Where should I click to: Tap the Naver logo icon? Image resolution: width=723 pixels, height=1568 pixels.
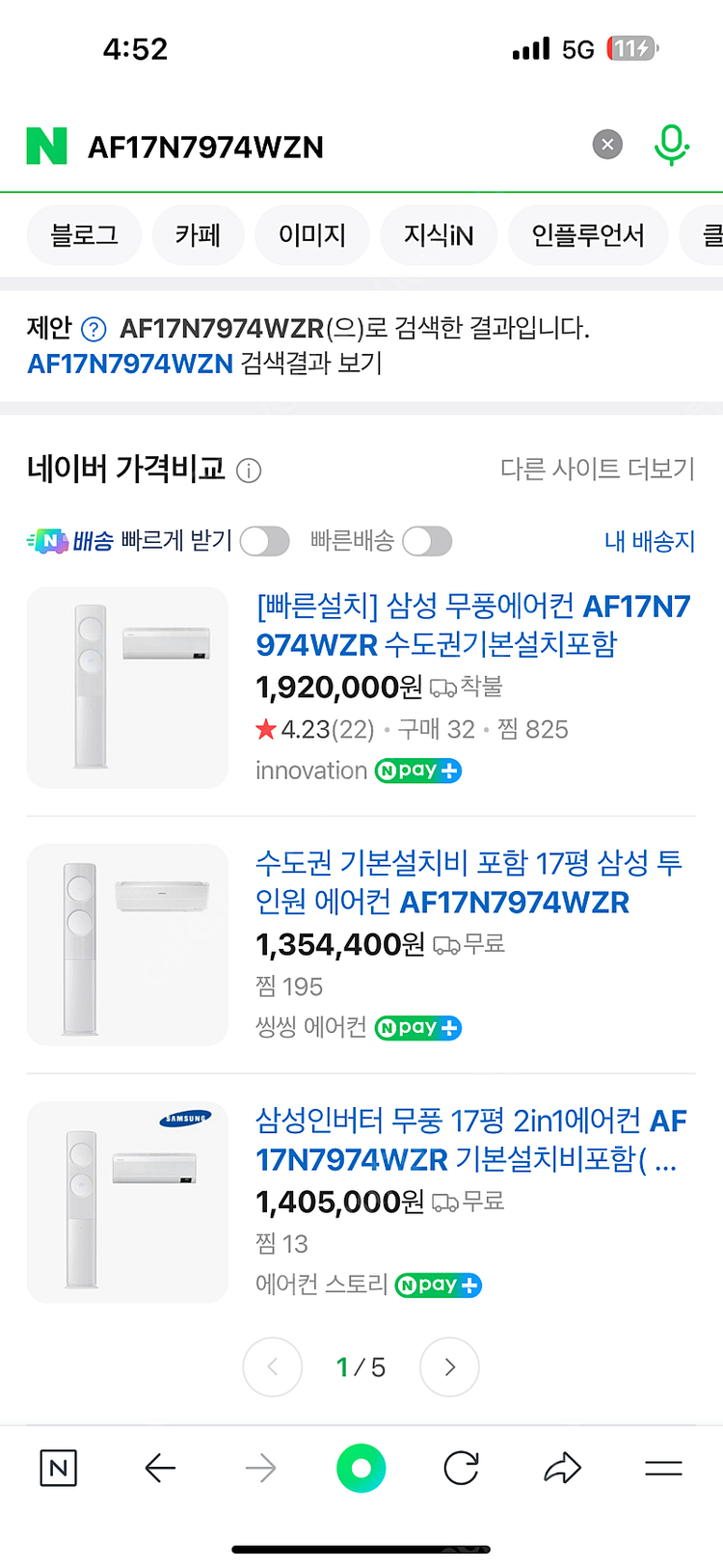pos(45,144)
